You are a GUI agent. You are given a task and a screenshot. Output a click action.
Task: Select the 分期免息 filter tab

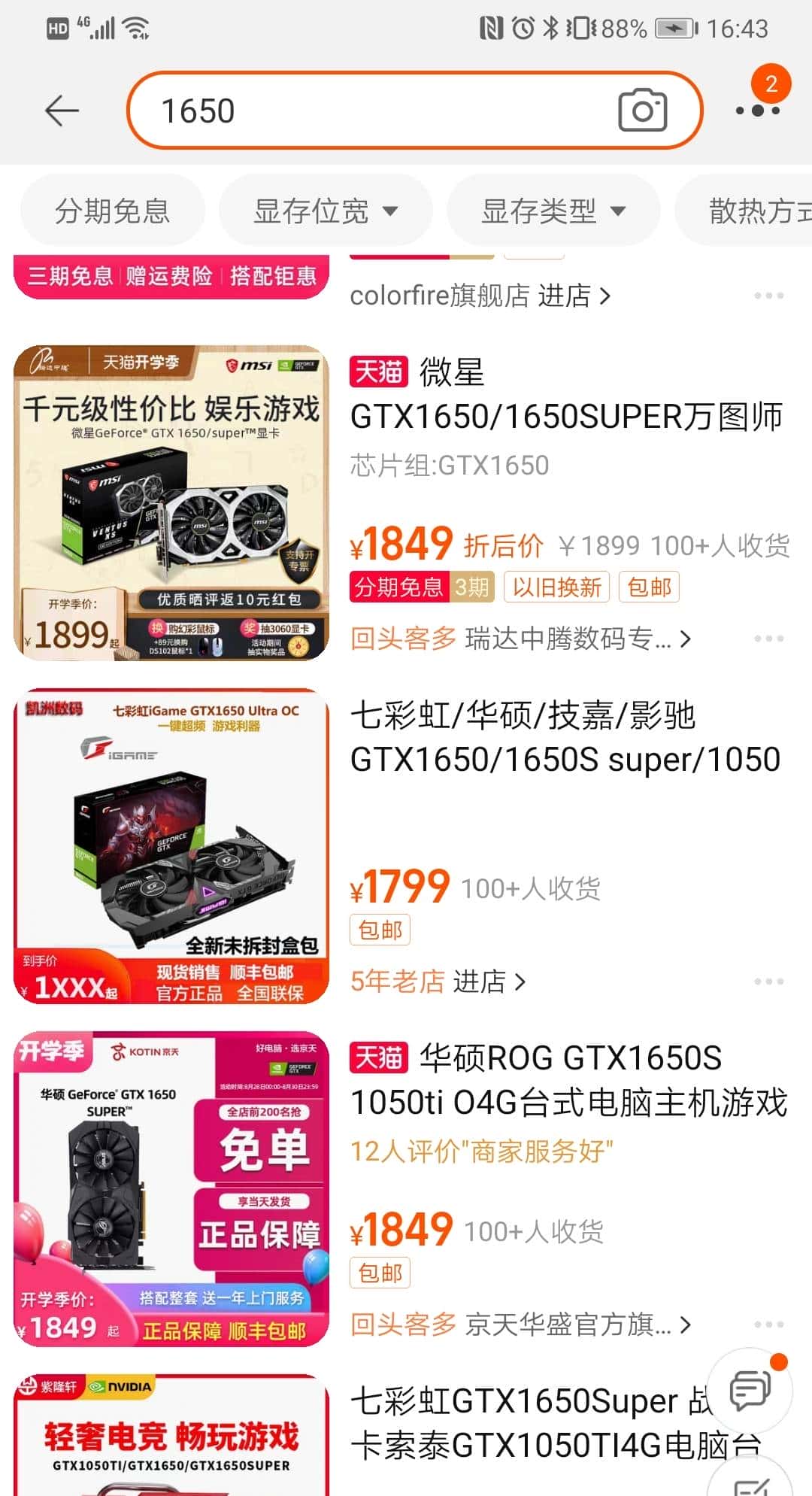pyautogui.click(x=113, y=211)
